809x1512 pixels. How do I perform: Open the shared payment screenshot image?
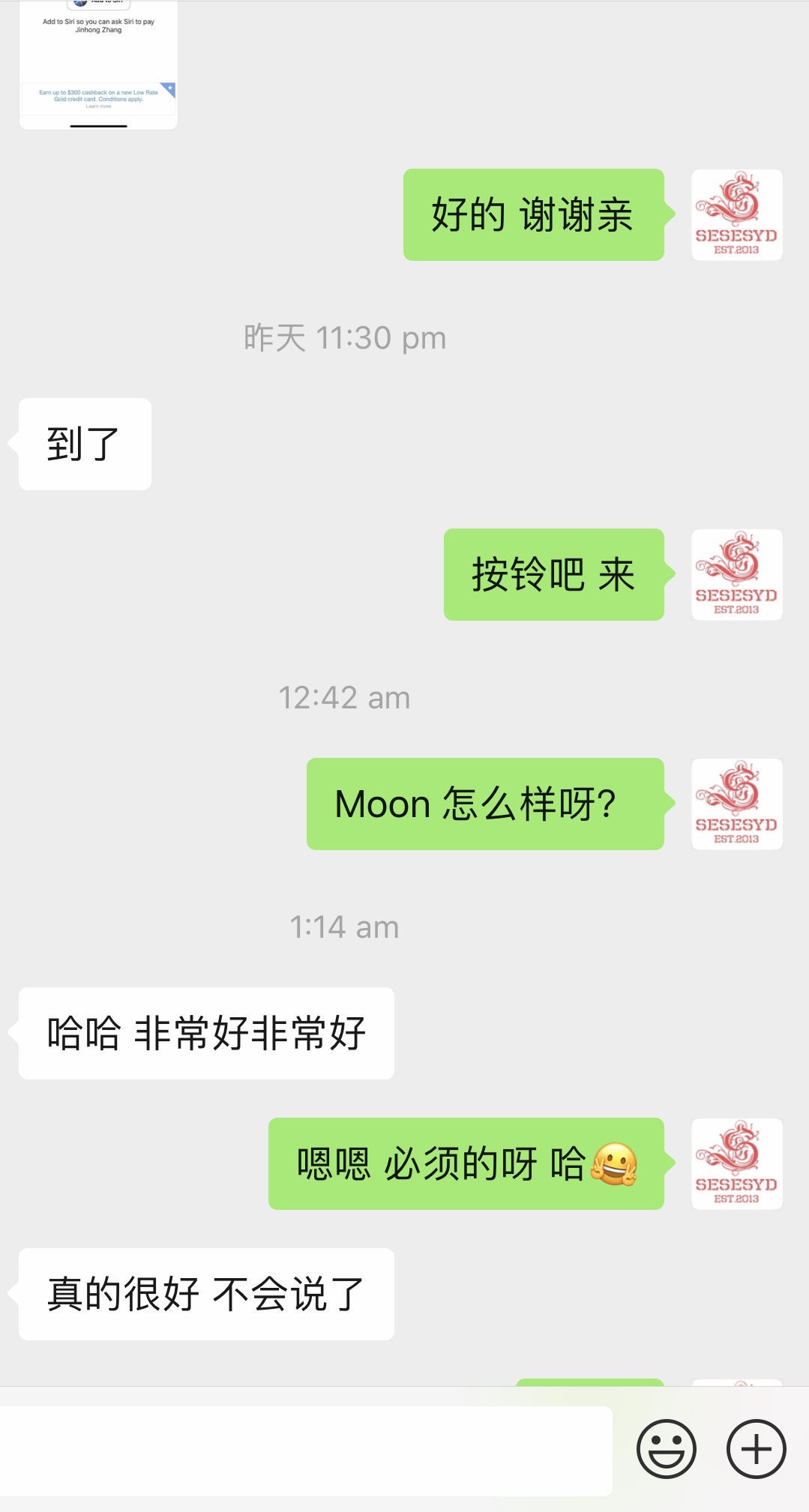(x=98, y=65)
